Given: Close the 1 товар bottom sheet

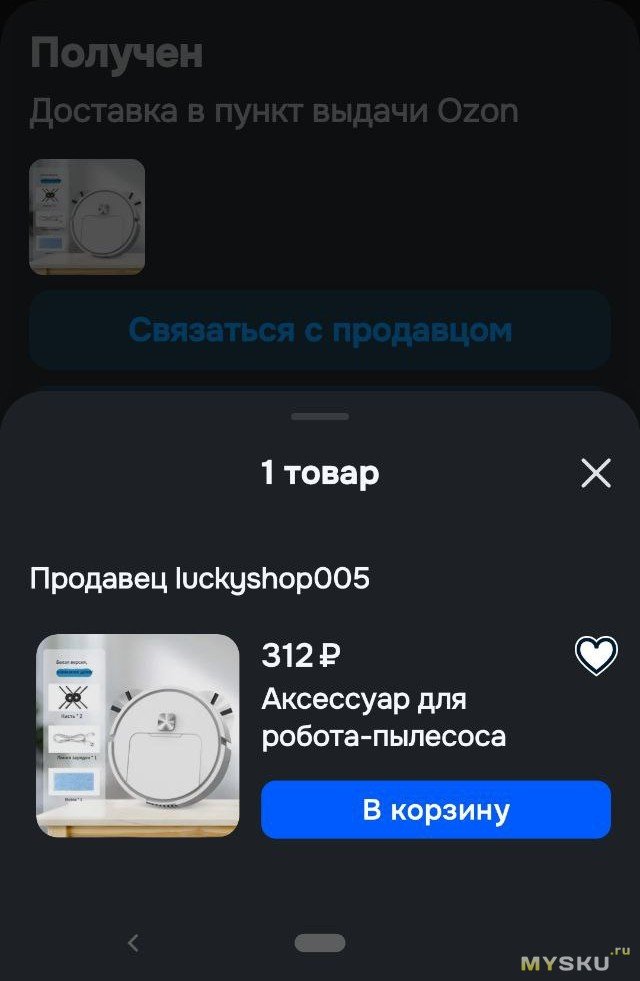Looking at the screenshot, I should tap(596, 473).
